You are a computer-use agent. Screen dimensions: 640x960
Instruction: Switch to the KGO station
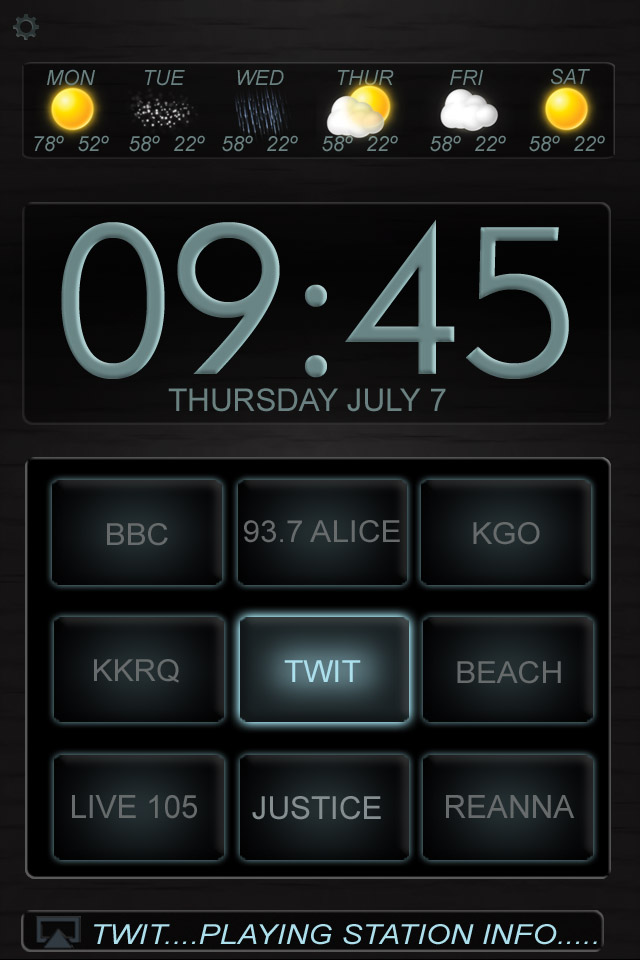pos(506,532)
